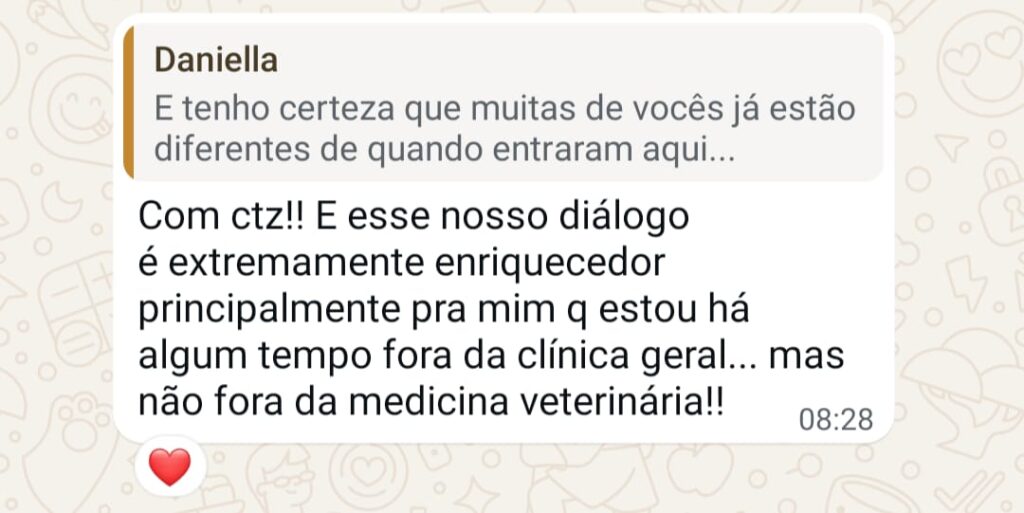Screen dimensions: 1024x513
Task: View the red heart reaction on the message
Action: (x=169, y=466)
